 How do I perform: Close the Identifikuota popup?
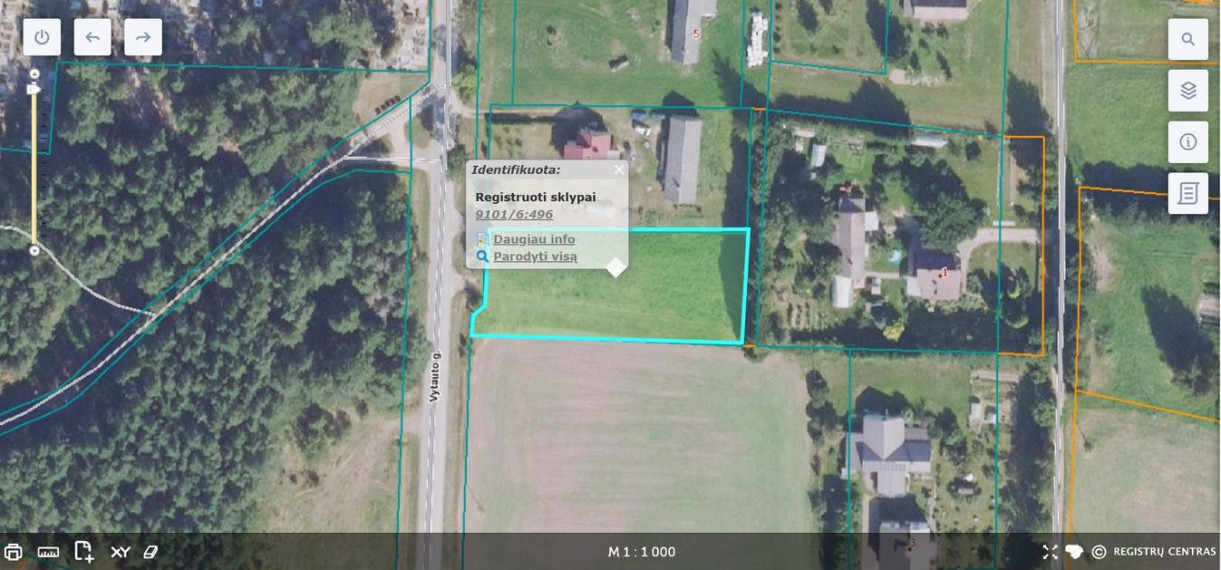coord(619,170)
